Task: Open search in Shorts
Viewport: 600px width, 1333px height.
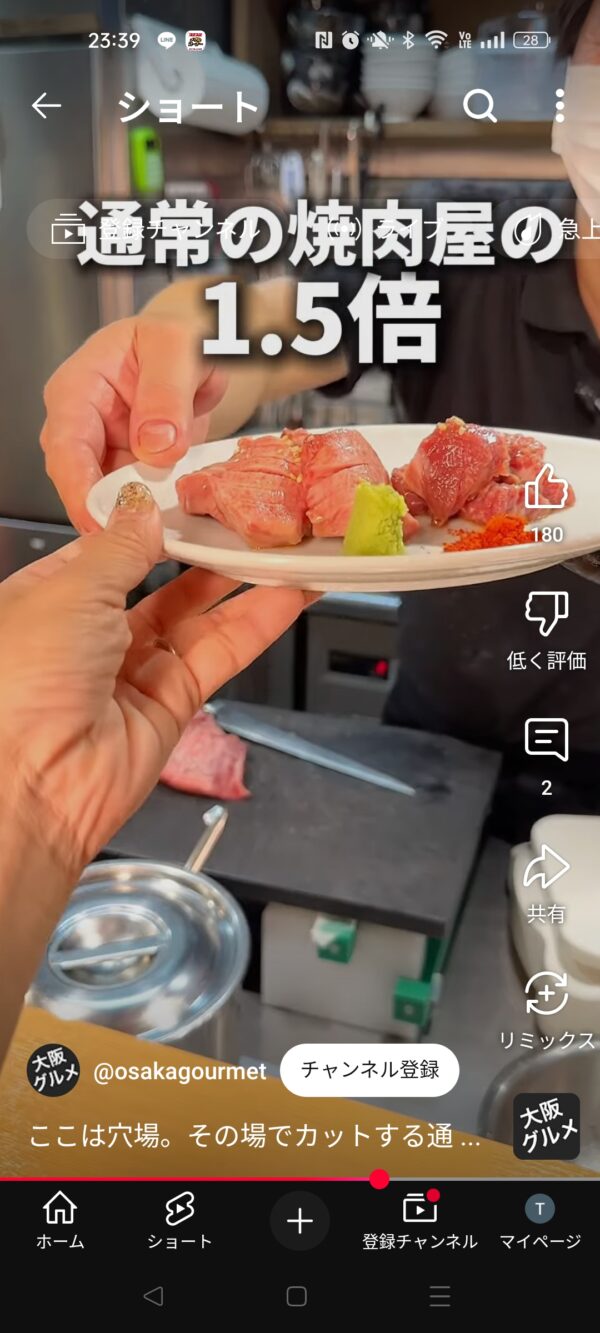Action: pos(480,106)
